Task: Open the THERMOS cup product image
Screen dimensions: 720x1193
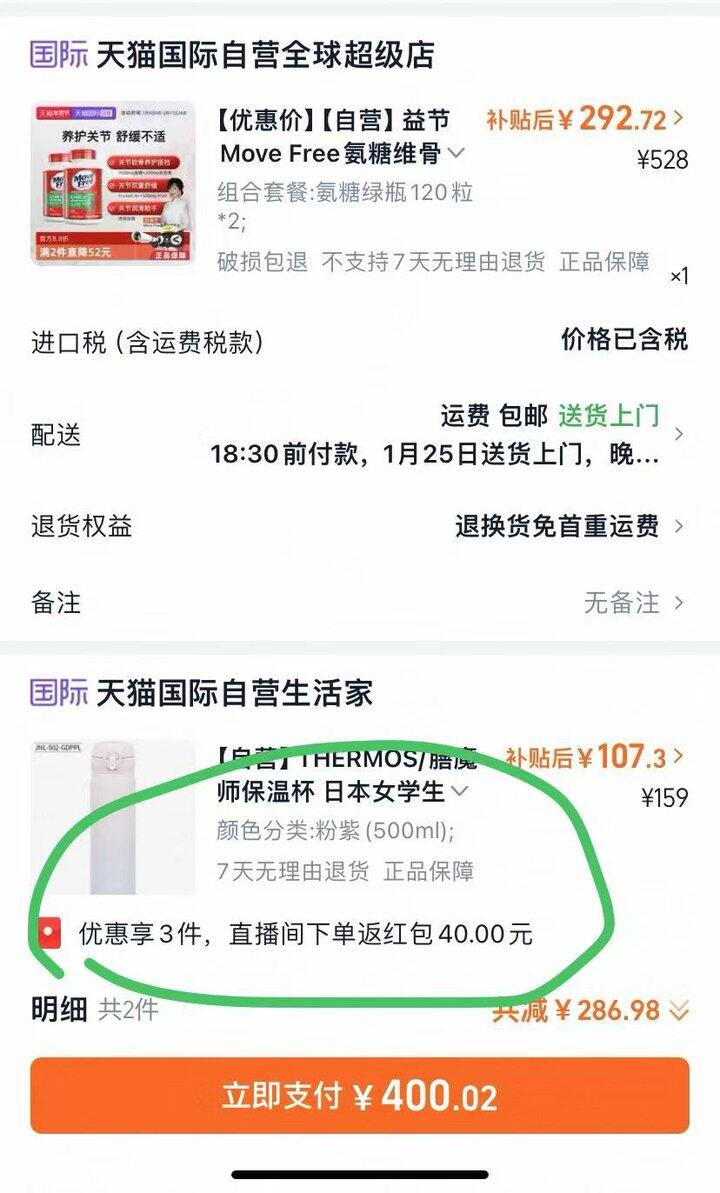Action: [112, 817]
